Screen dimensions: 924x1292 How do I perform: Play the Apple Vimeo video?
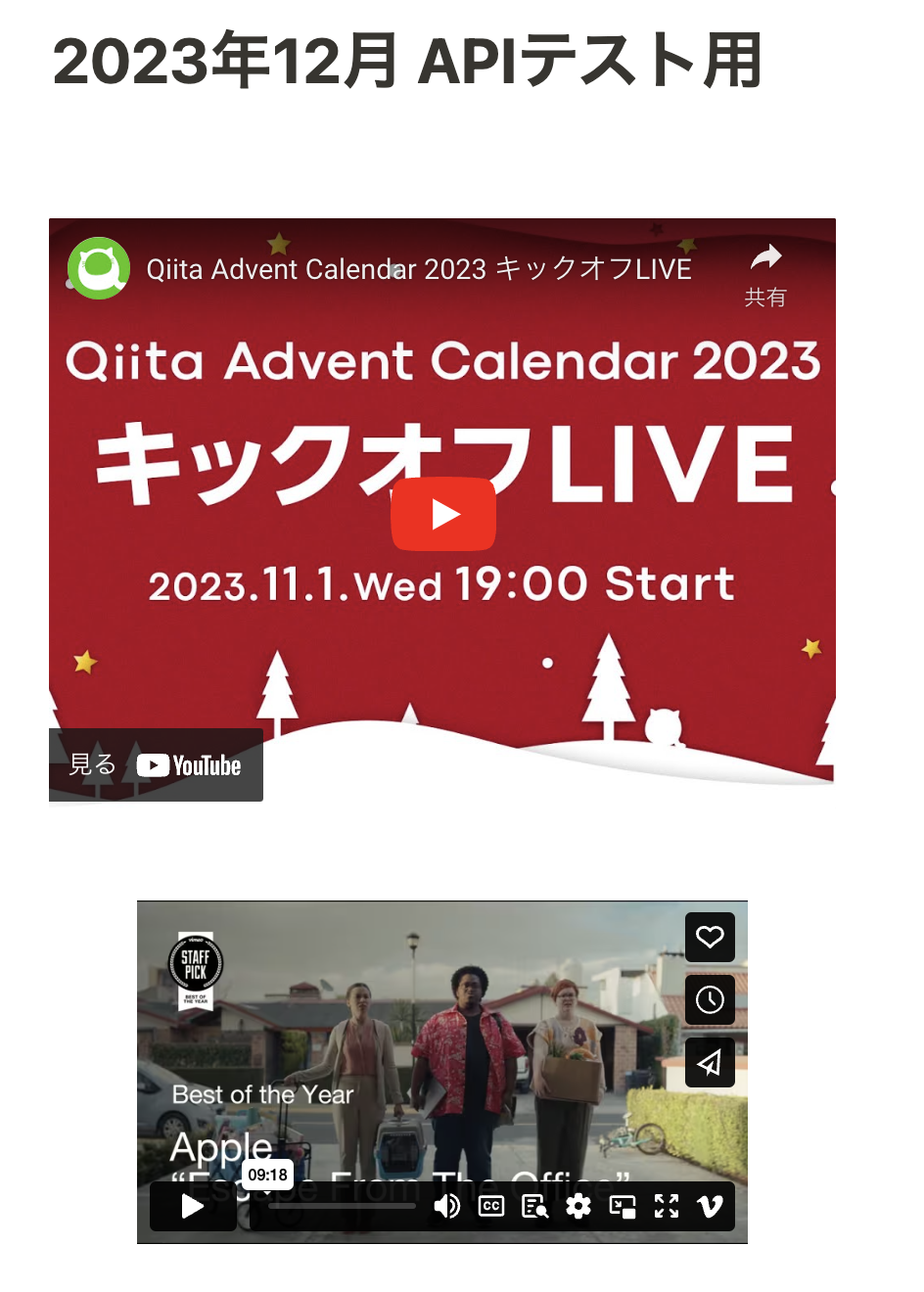pyautogui.click(x=193, y=1207)
